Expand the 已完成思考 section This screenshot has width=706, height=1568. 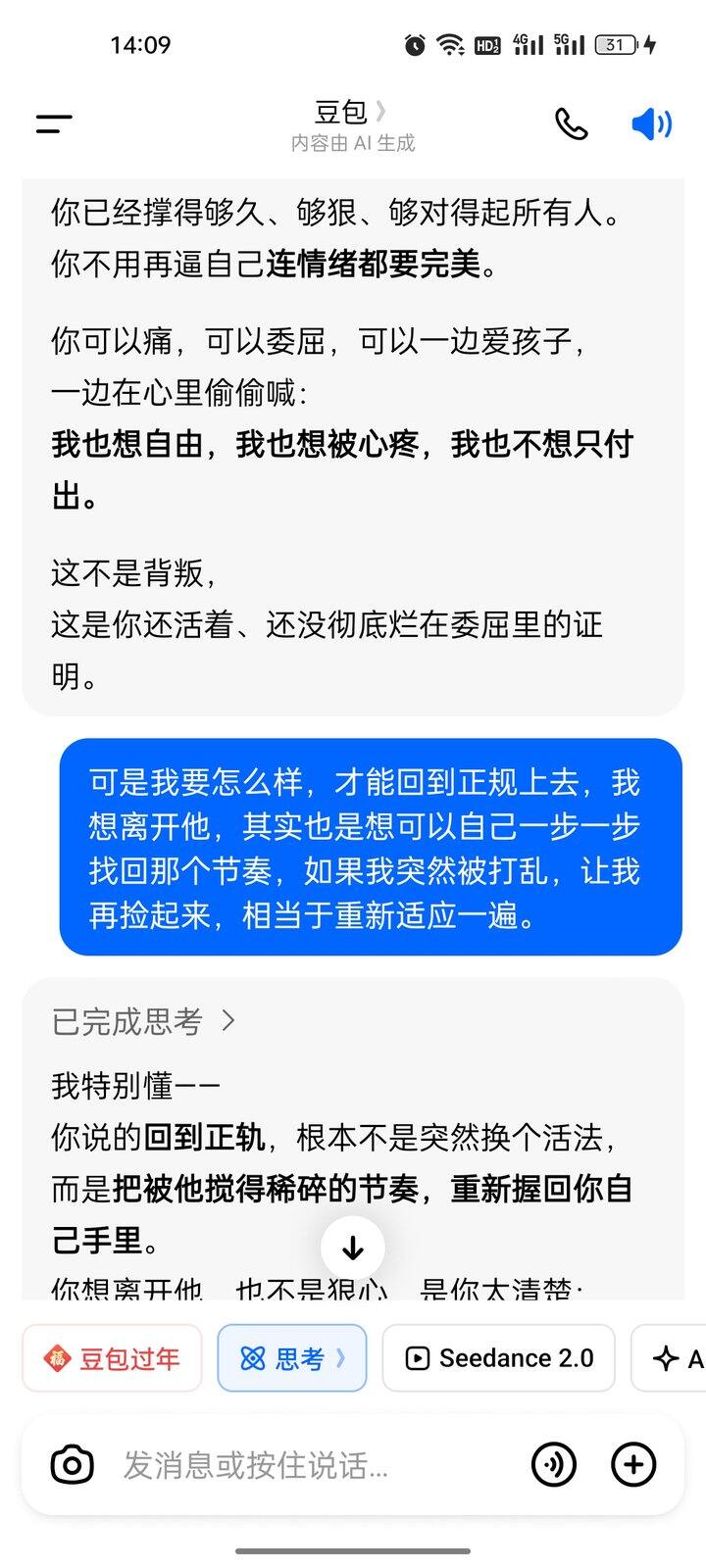pos(143,1021)
